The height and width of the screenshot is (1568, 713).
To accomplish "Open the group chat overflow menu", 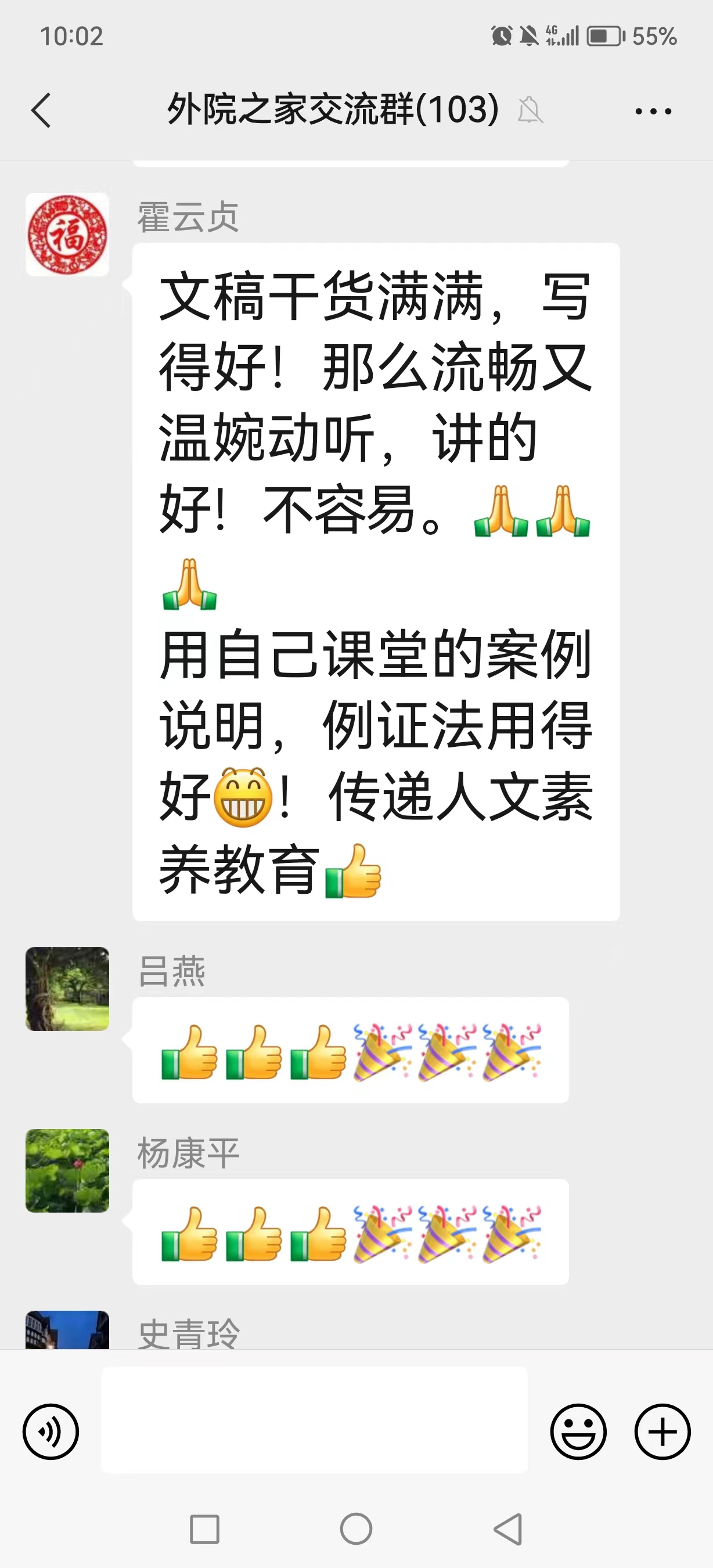I will [x=653, y=112].
